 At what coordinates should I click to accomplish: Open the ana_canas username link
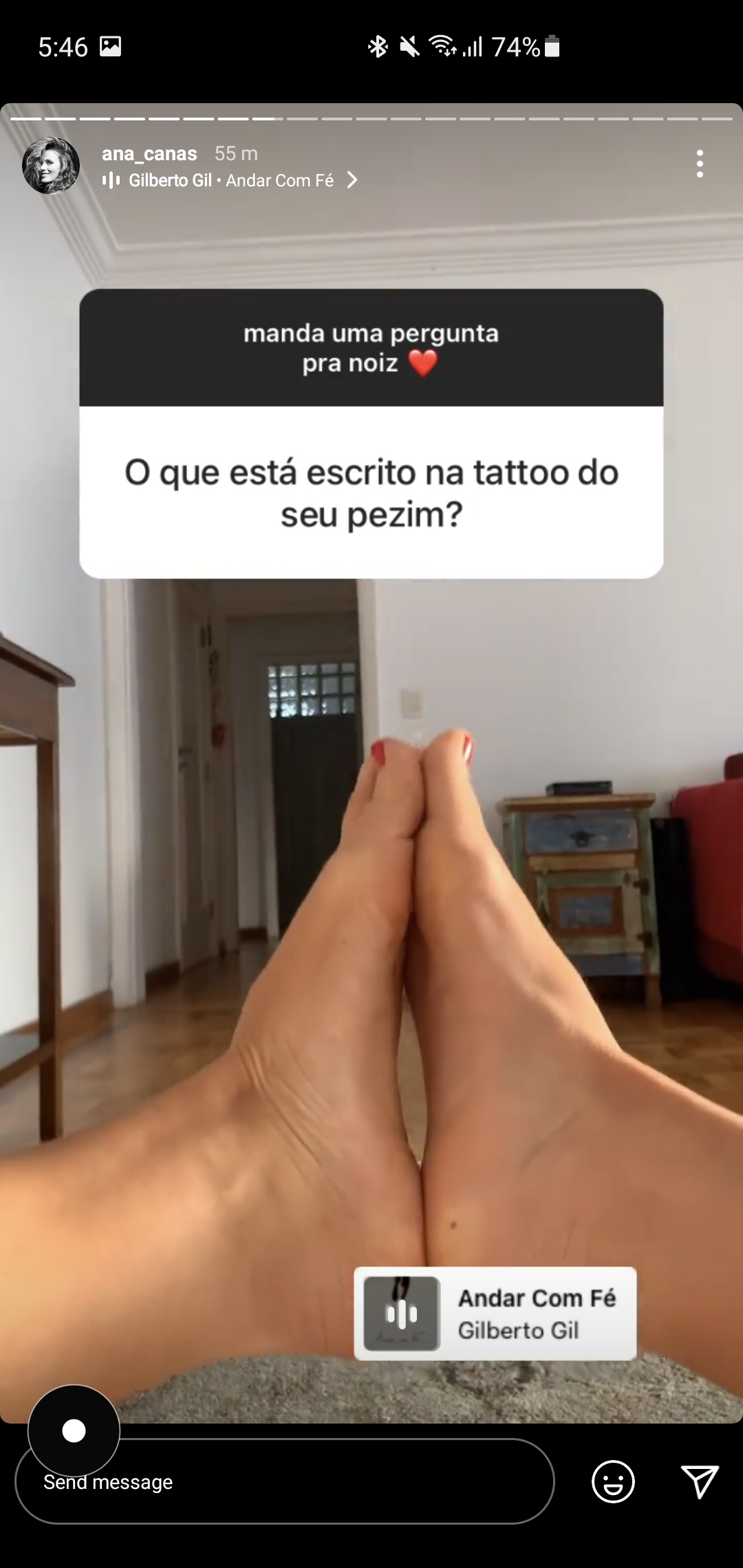(149, 153)
